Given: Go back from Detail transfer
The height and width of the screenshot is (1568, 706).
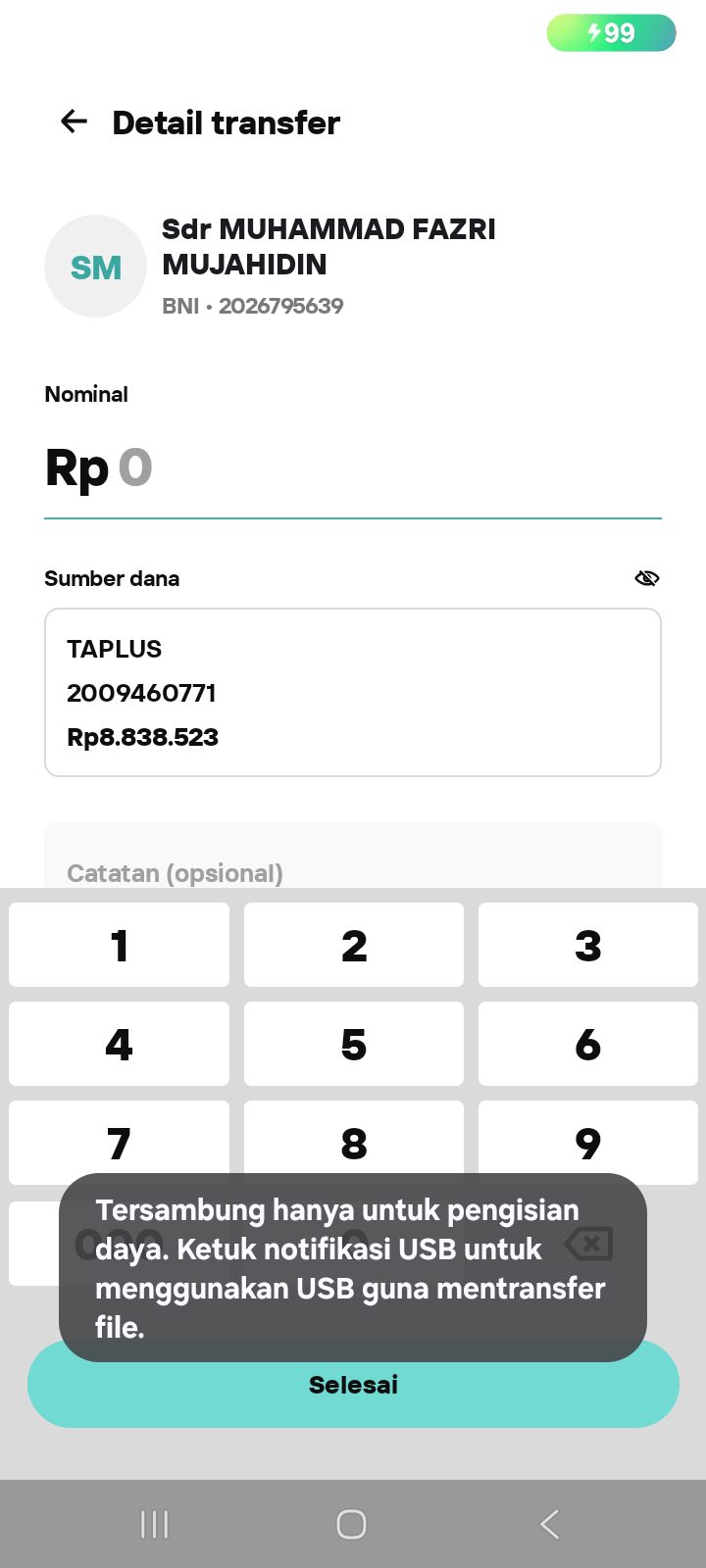Looking at the screenshot, I should point(75,122).
